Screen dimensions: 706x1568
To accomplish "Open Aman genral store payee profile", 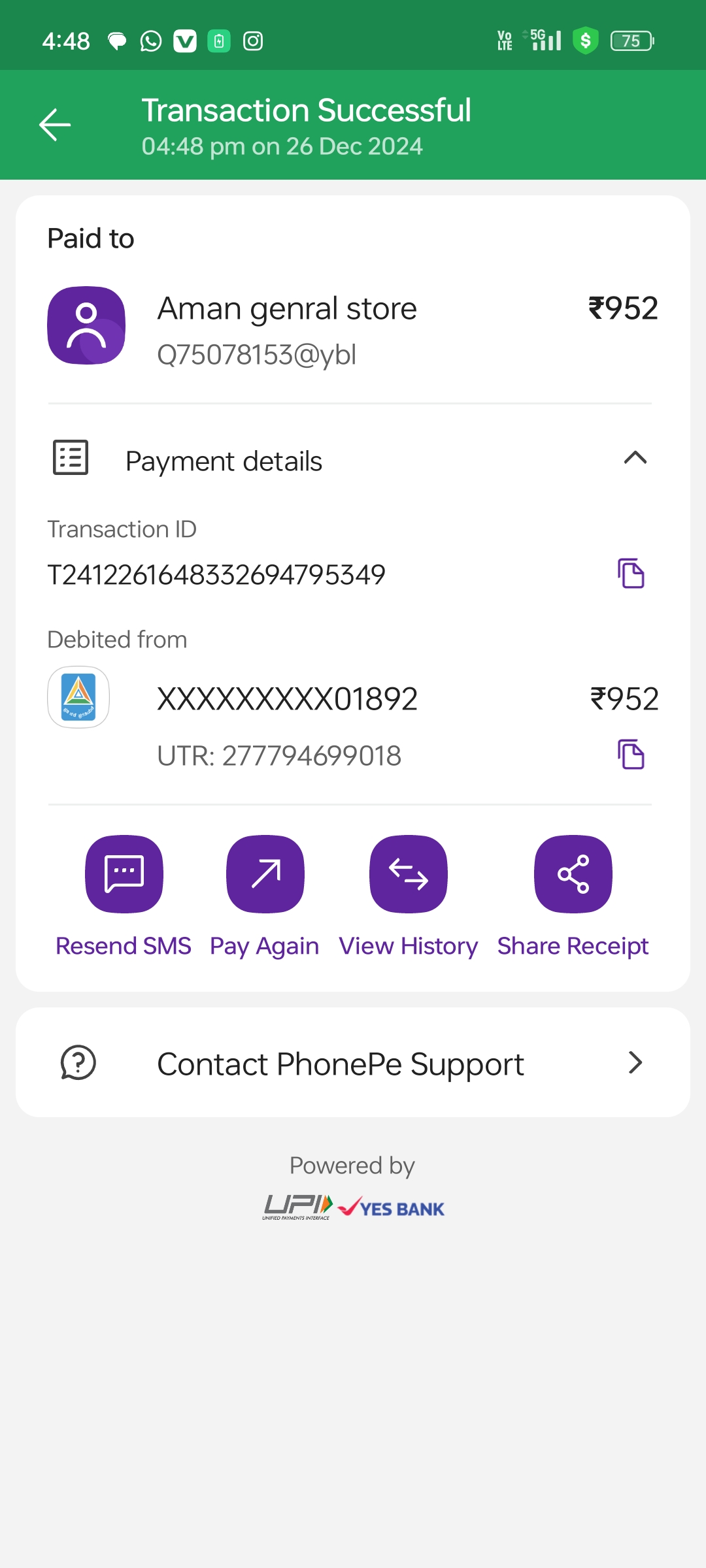I will tap(86, 325).
